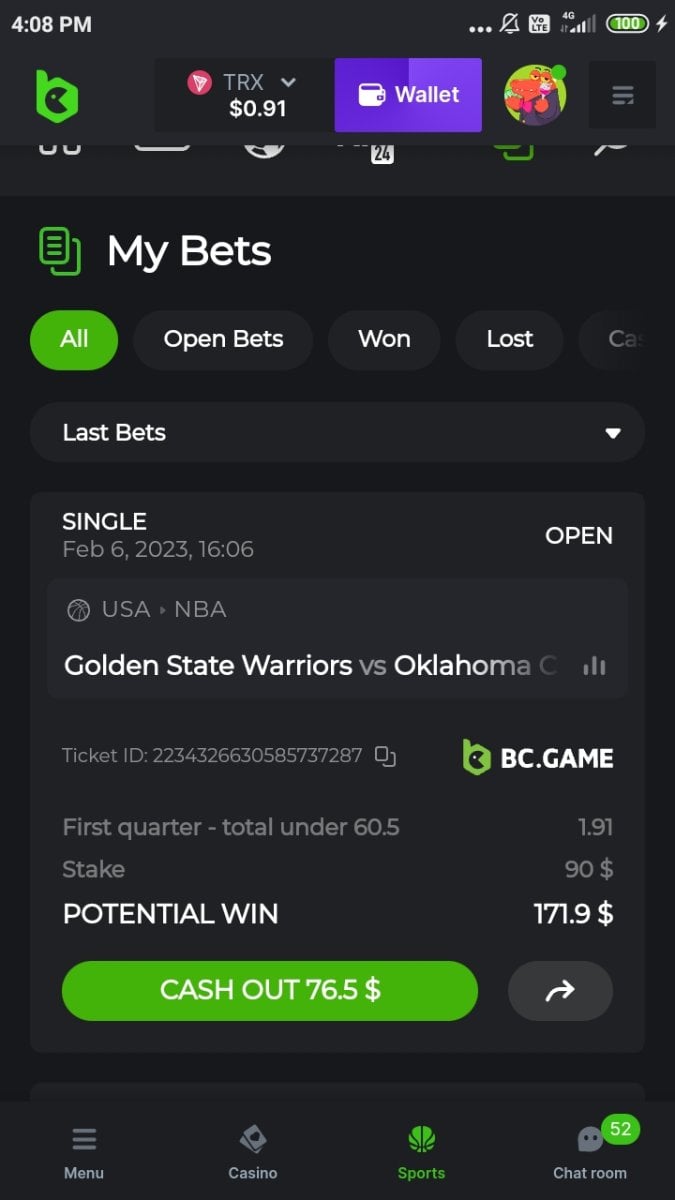The height and width of the screenshot is (1200, 675).
Task: Filter bets by Lost
Action: [x=509, y=339]
